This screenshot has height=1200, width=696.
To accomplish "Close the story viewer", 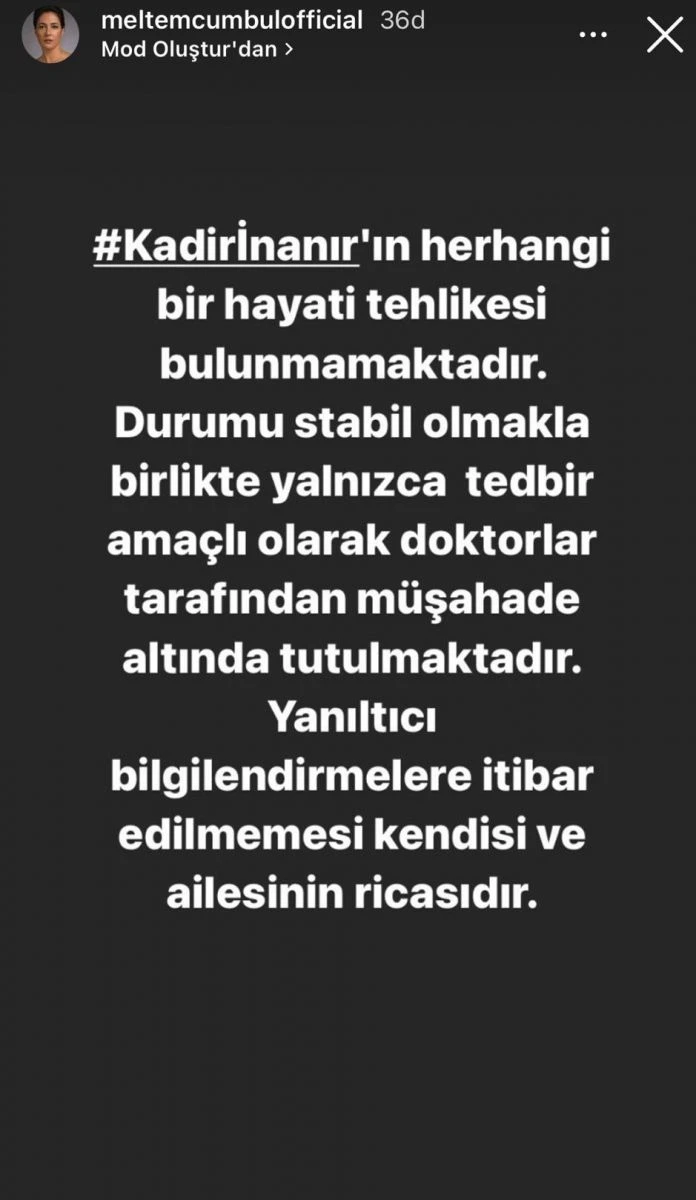I will (x=665, y=36).
